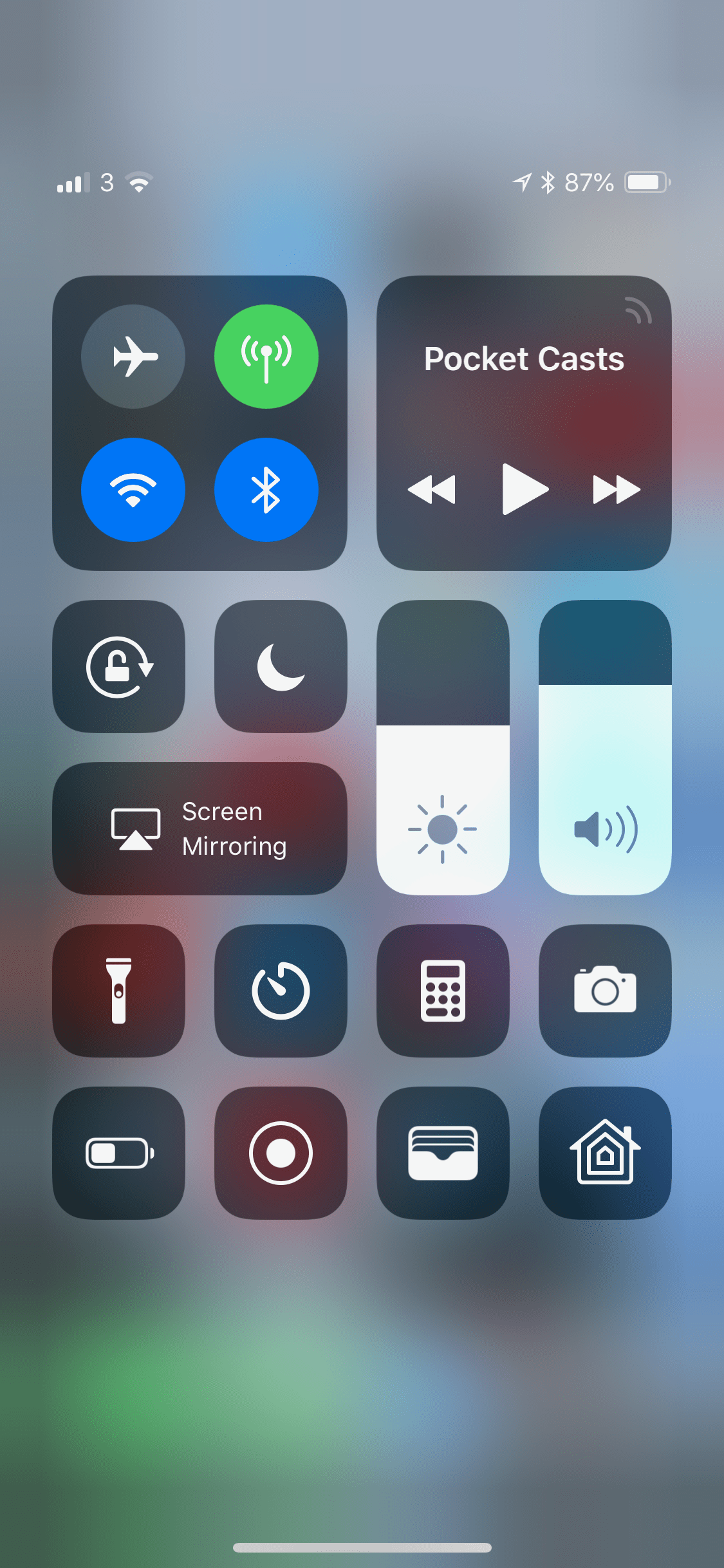This screenshot has height=1568, width=724.
Task: Start a screen recording
Action: pyautogui.click(x=280, y=1152)
